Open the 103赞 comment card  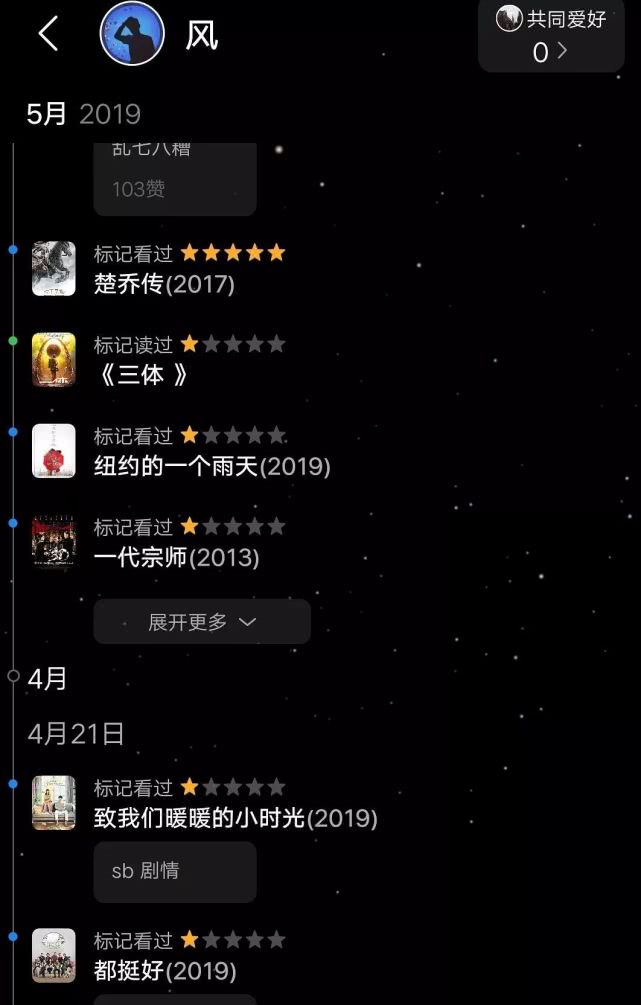pos(175,180)
